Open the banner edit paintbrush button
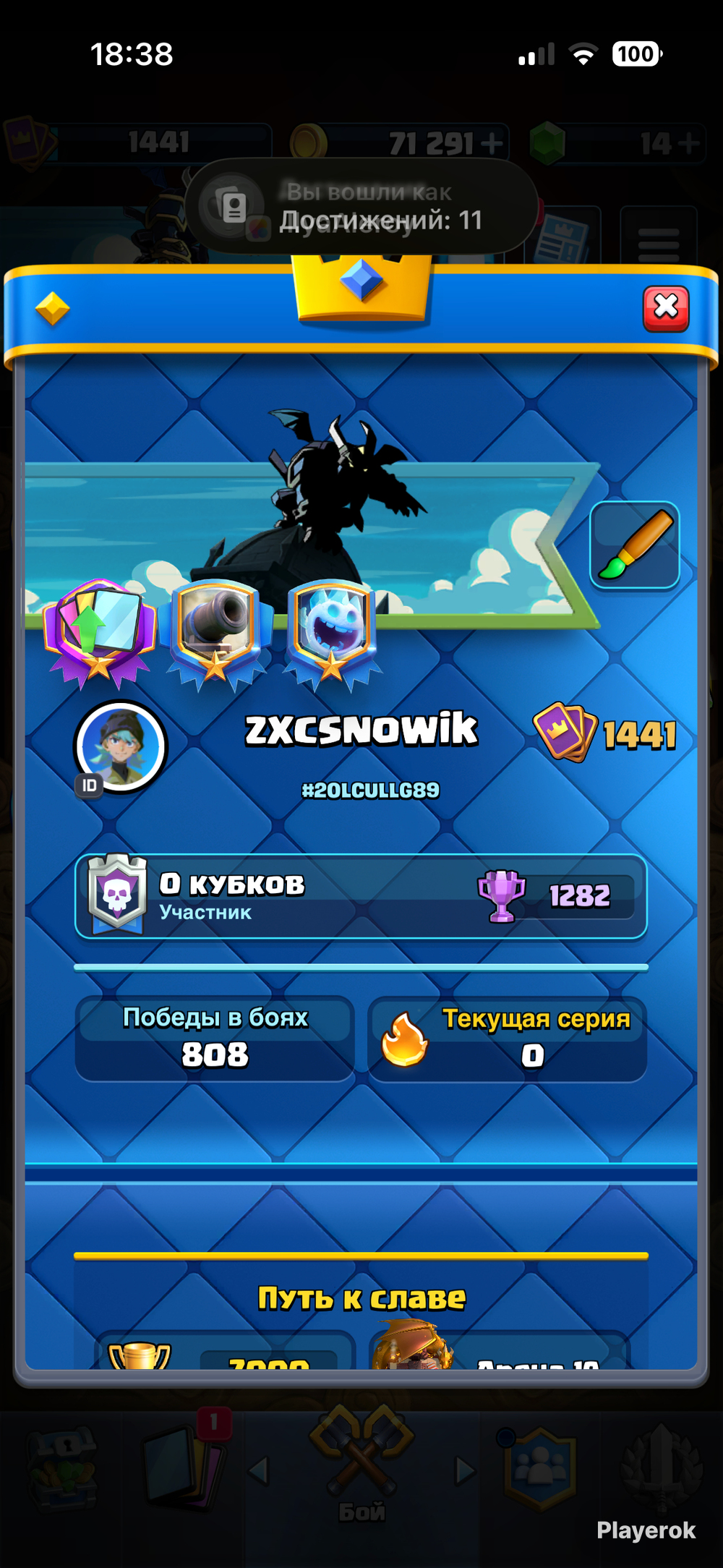Viewport: 723px width, 1568px height. tap(635, 545)
